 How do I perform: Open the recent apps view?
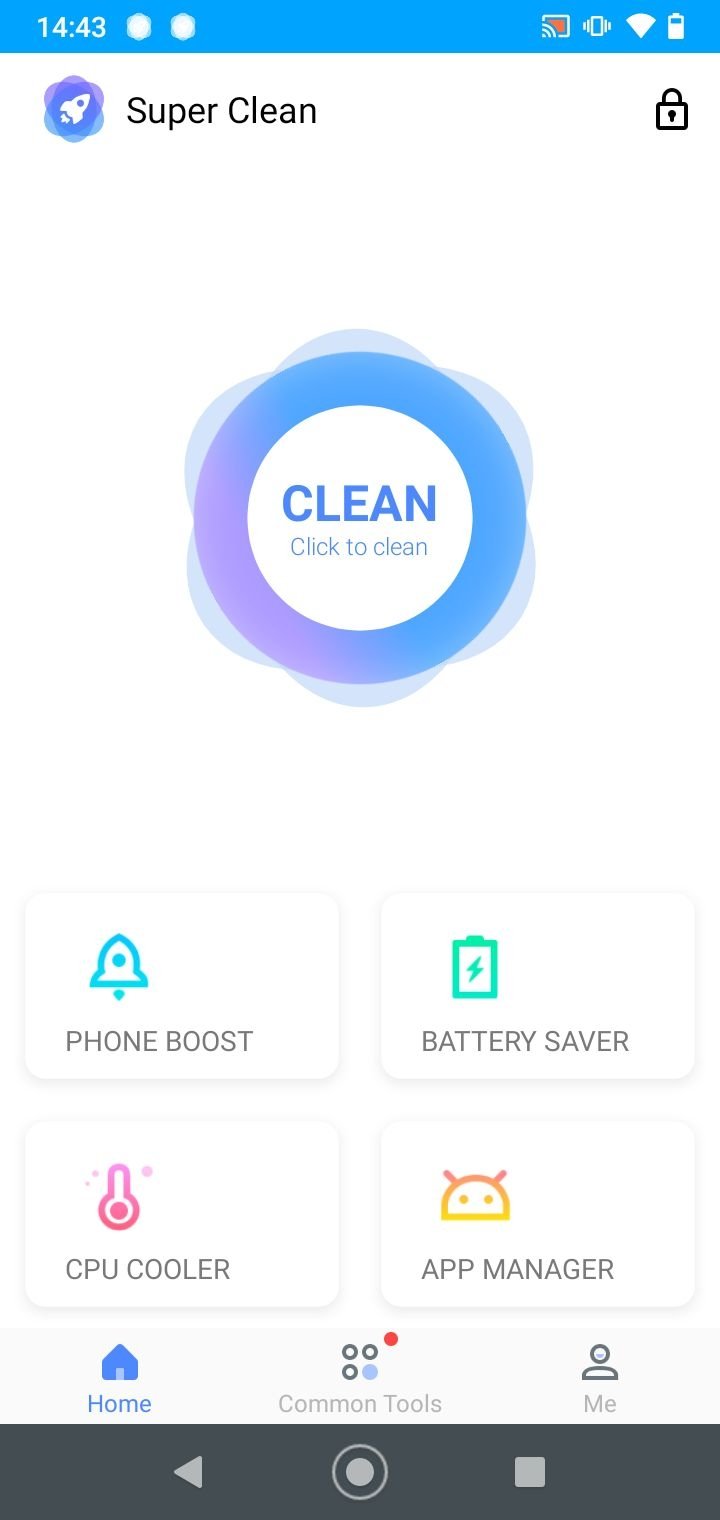(x=529, y=1472)
